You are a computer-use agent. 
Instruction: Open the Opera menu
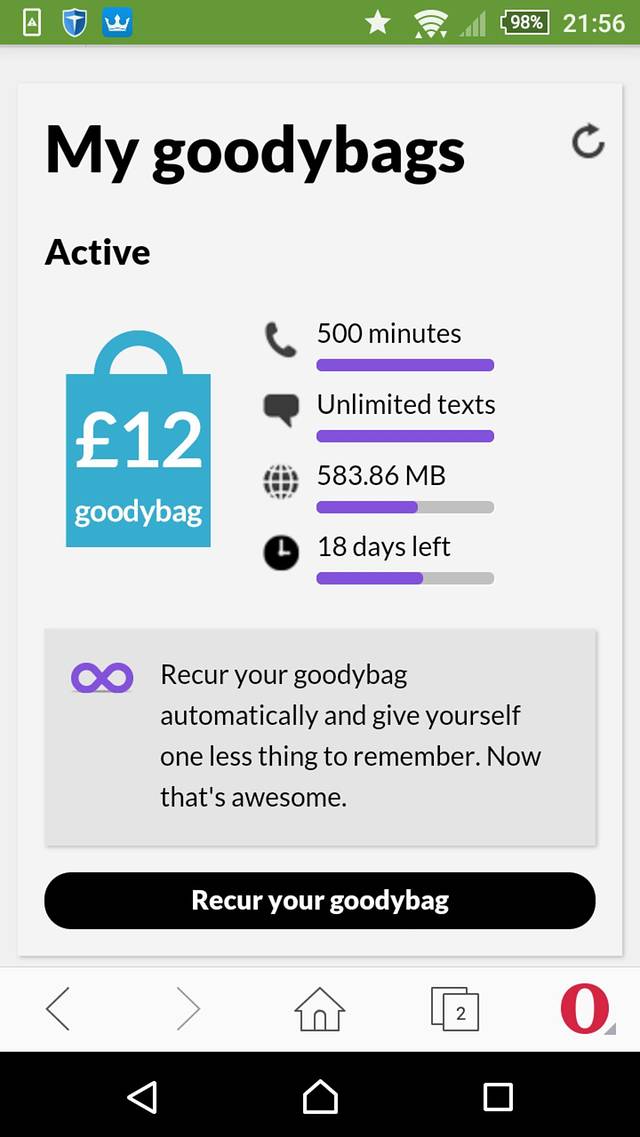[x=585, y=1008]
